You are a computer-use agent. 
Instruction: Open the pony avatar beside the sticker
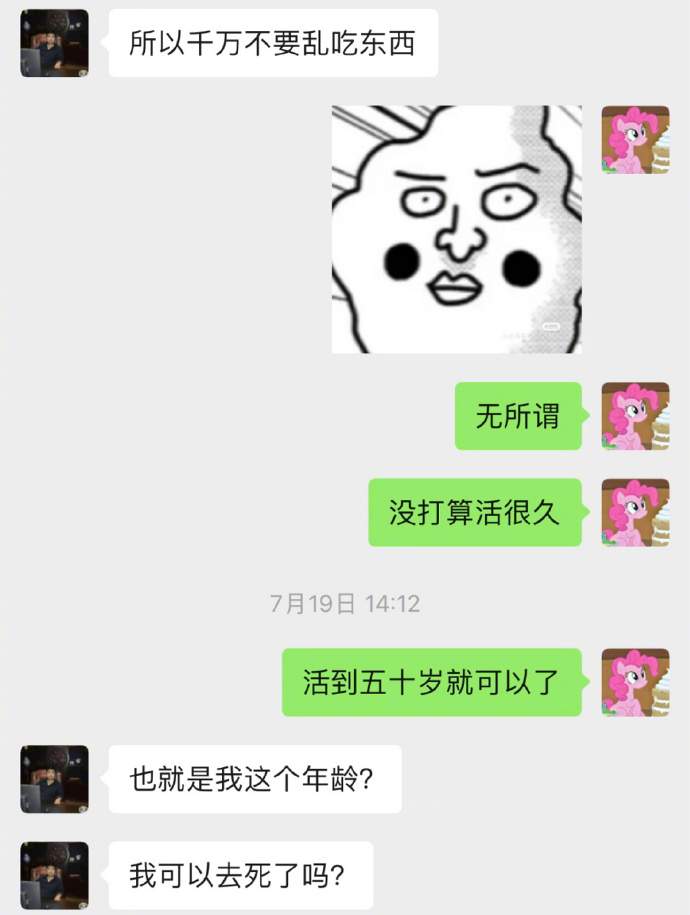click(635, 140)
